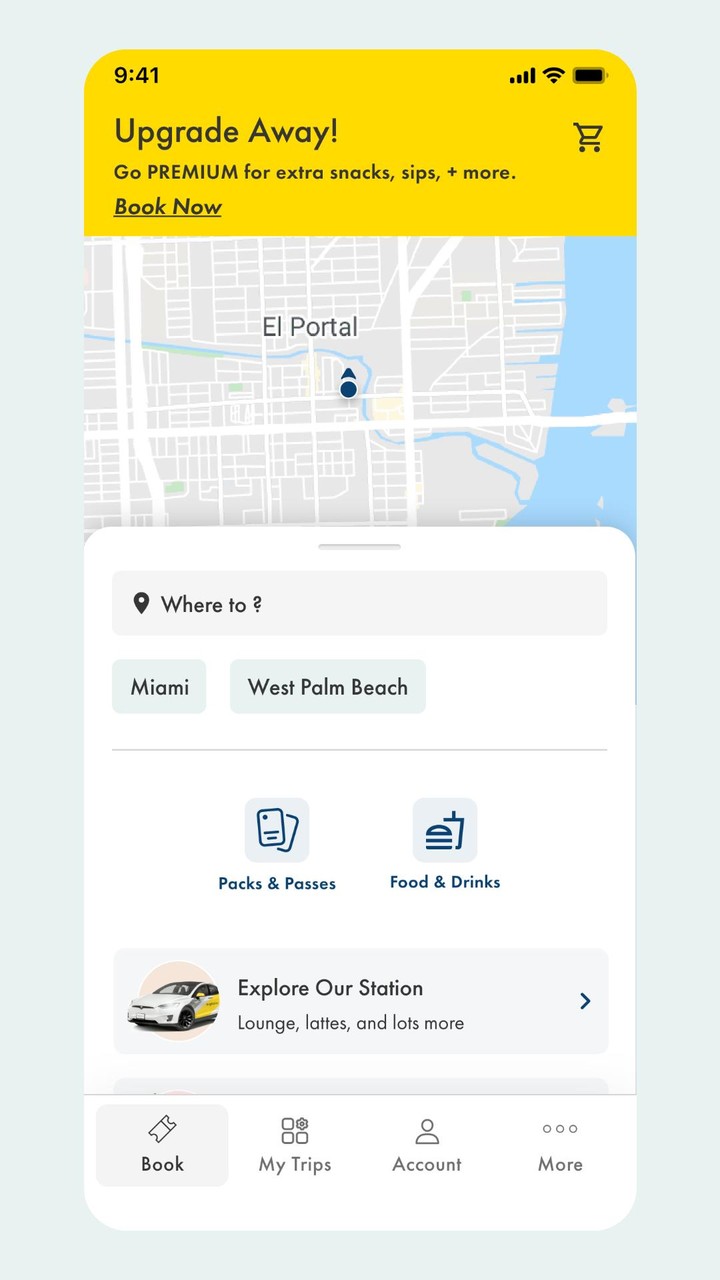The image size is (720, 1280).
Task: Switch to the My Trips tab
Action: point(295,1146)
